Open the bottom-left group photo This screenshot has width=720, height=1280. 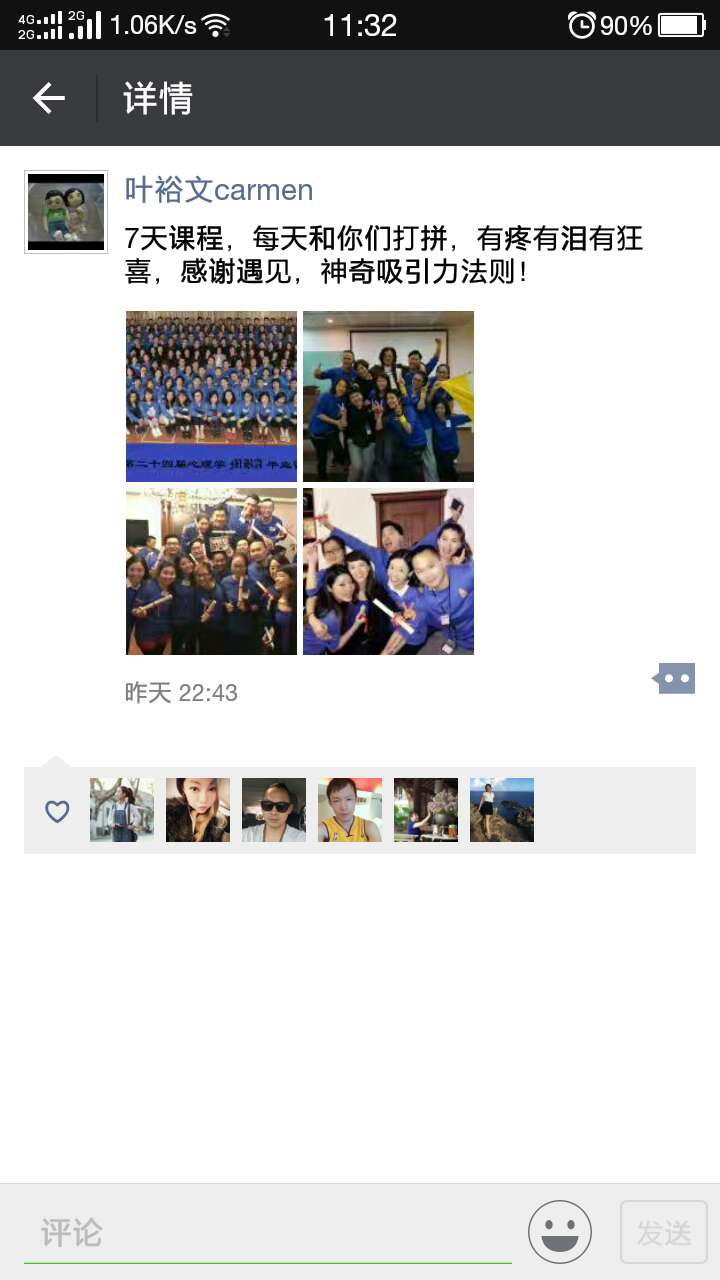[x=211, y=571]
